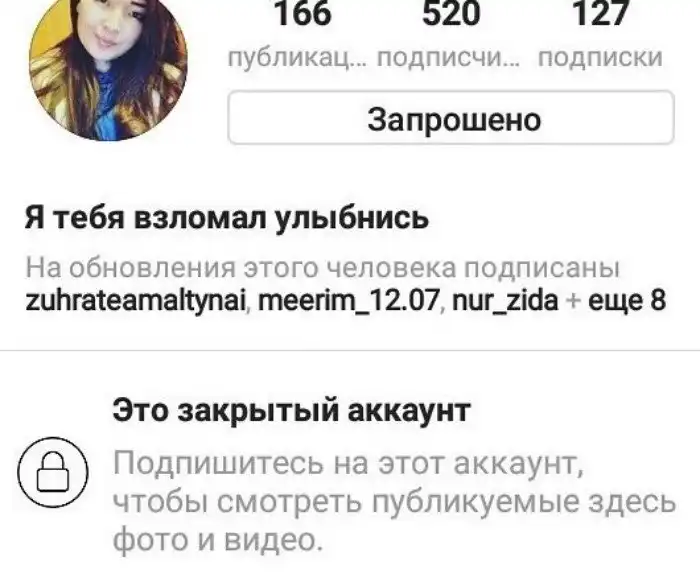
Task: Show the еще 8 mutual followers
Action: 626,299
